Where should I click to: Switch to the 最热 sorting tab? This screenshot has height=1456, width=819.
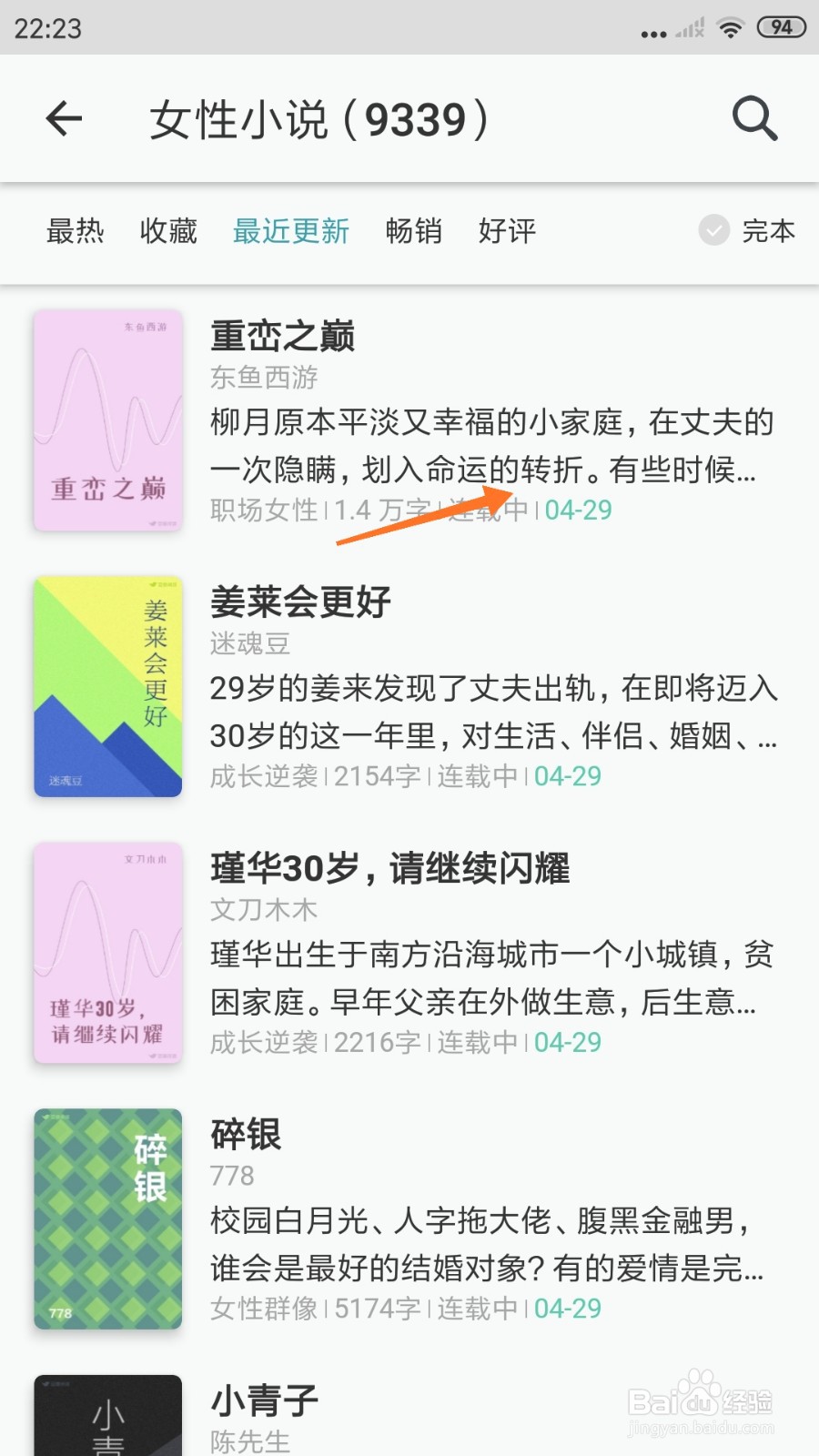[x=76, y=232]
